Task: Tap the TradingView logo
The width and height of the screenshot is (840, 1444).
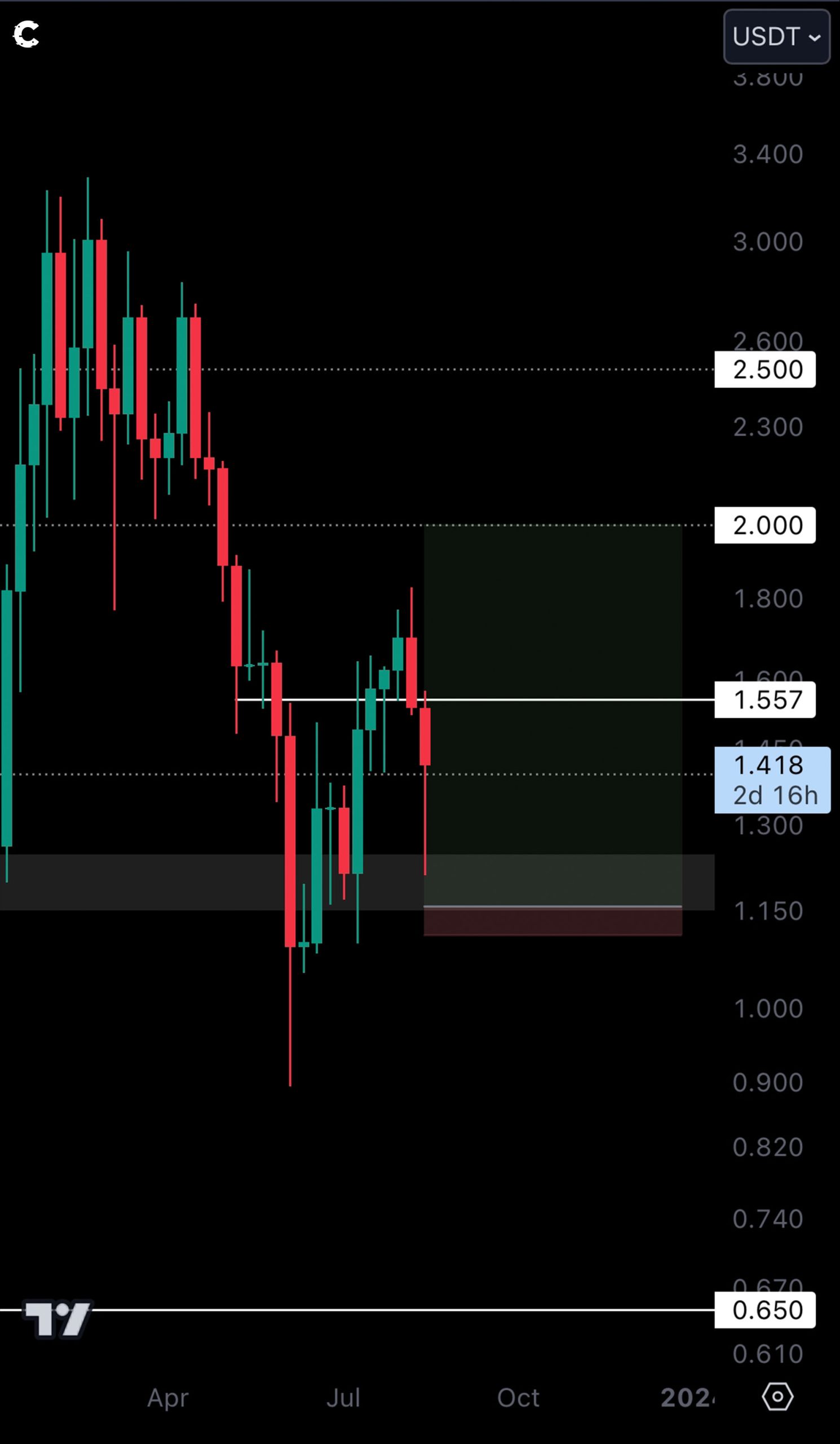Action: 58,1319
